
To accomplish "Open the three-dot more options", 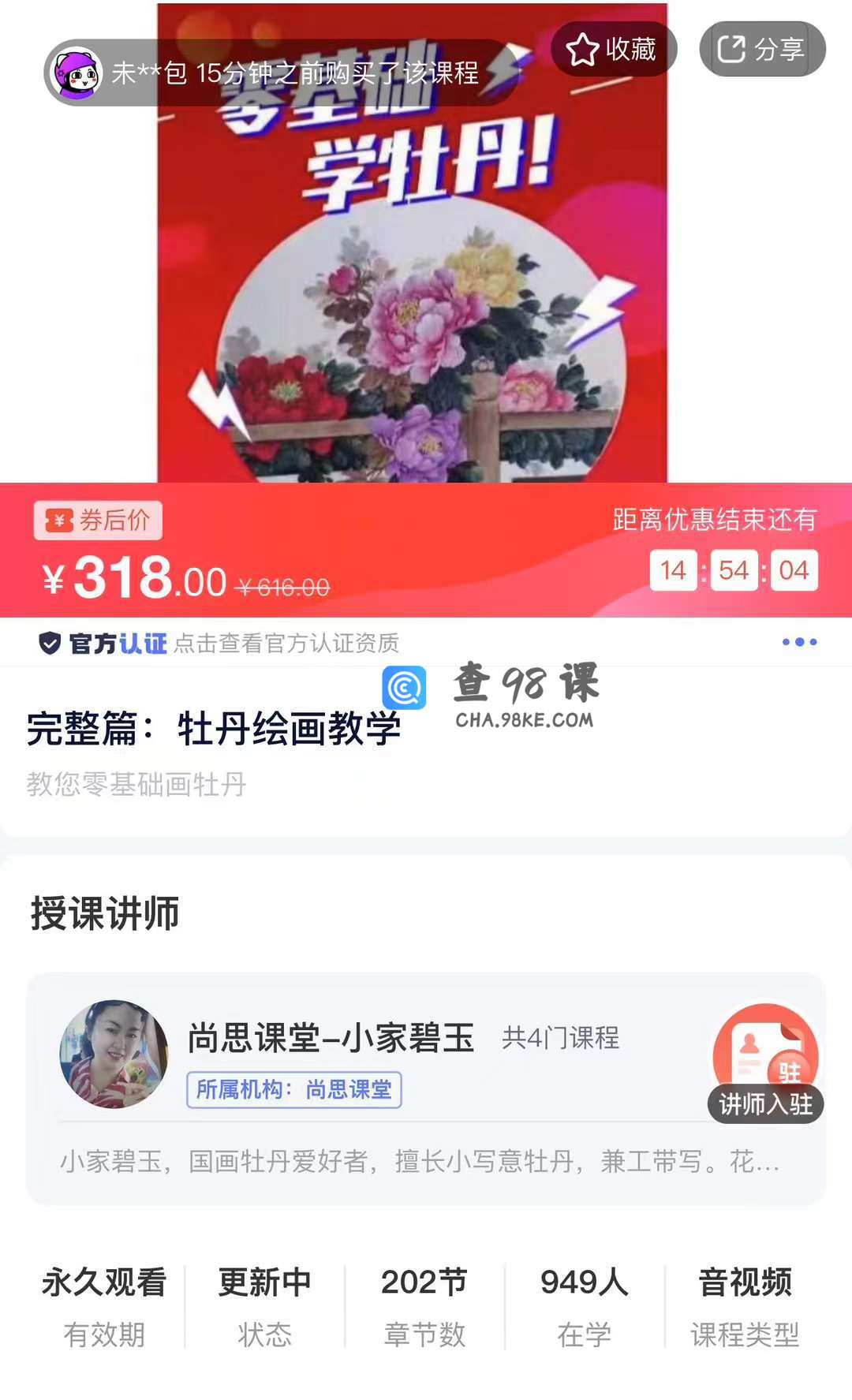I will click(x=798, y=642).
